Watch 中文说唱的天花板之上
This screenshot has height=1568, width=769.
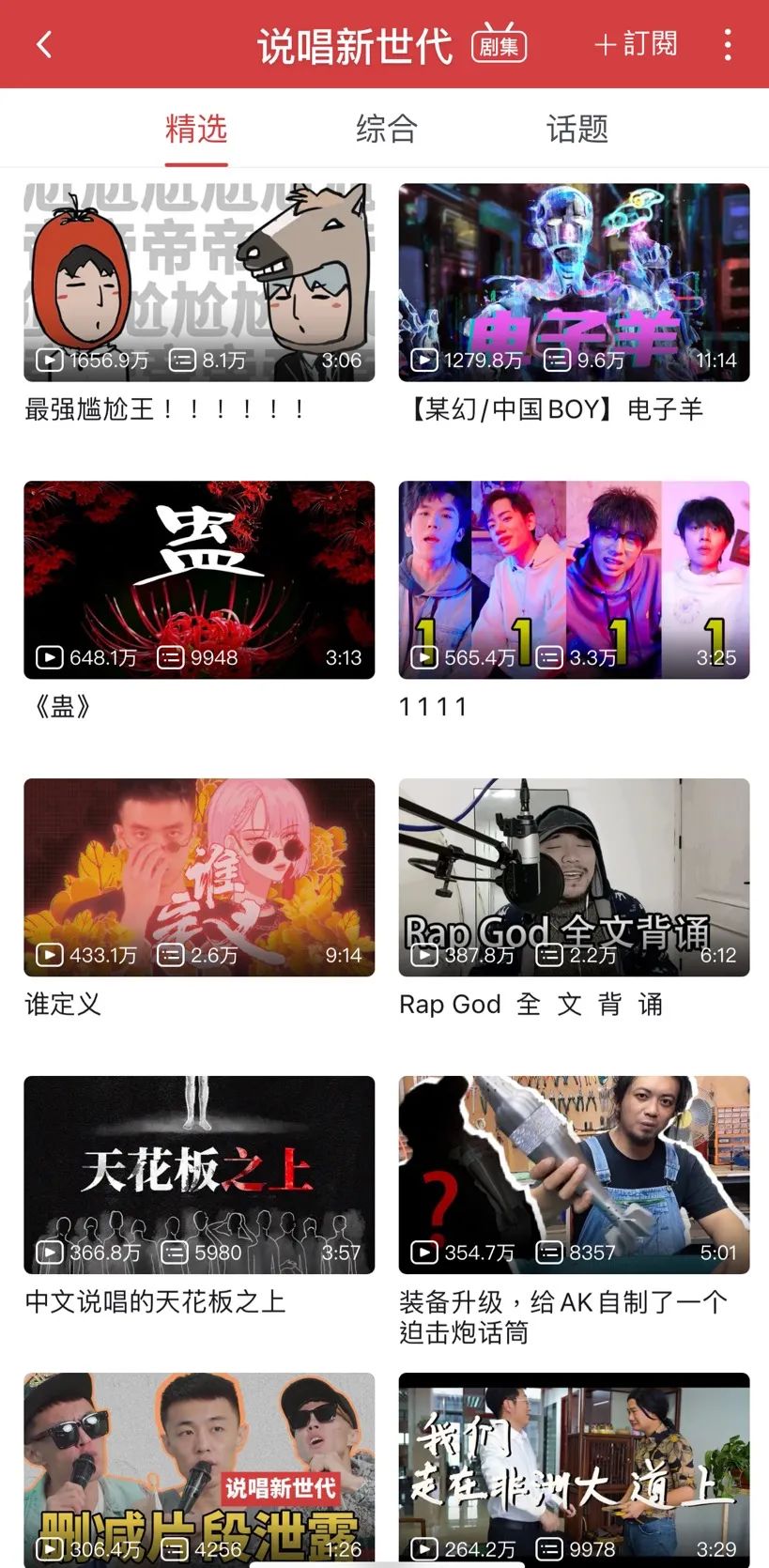[x=199, y=1175]
